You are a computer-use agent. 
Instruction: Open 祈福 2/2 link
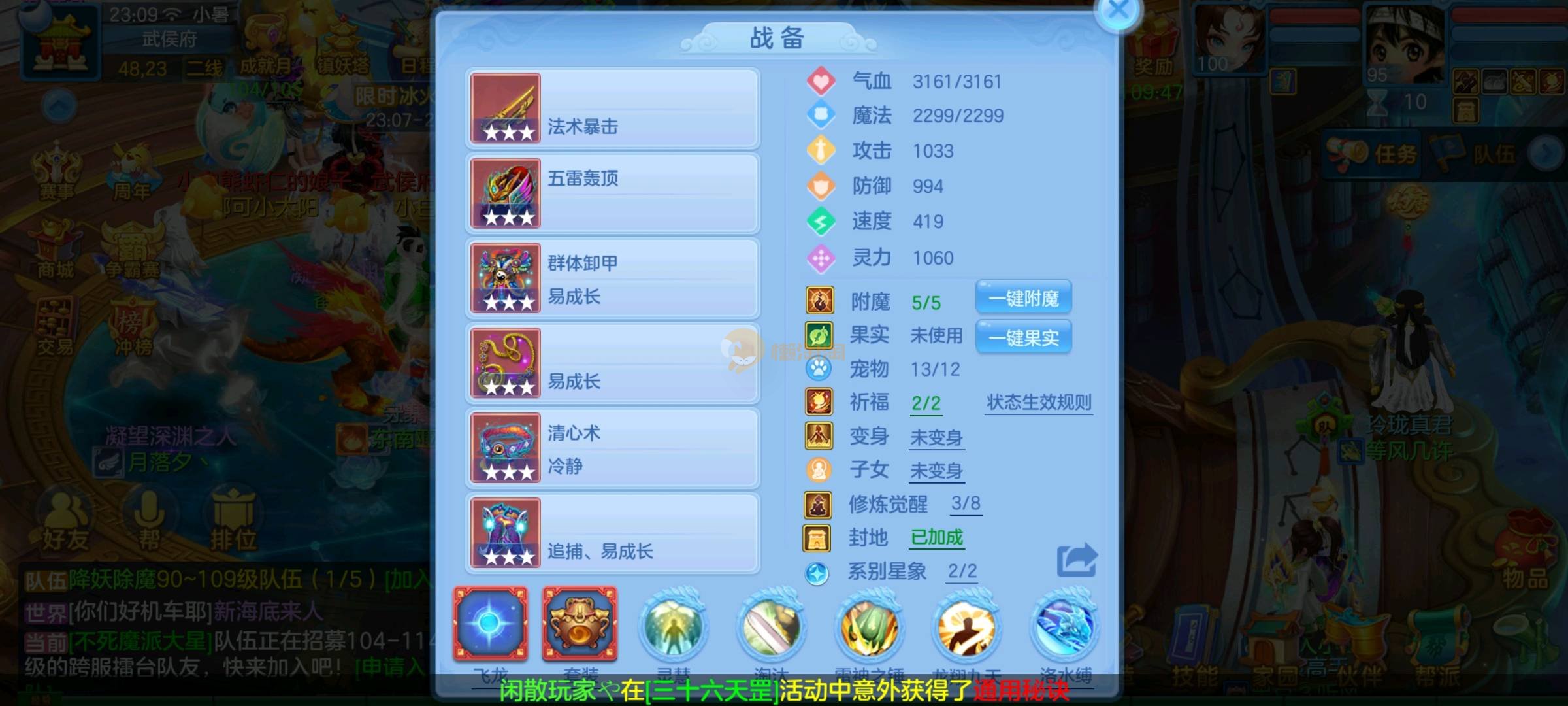click(x=926, y=403)
